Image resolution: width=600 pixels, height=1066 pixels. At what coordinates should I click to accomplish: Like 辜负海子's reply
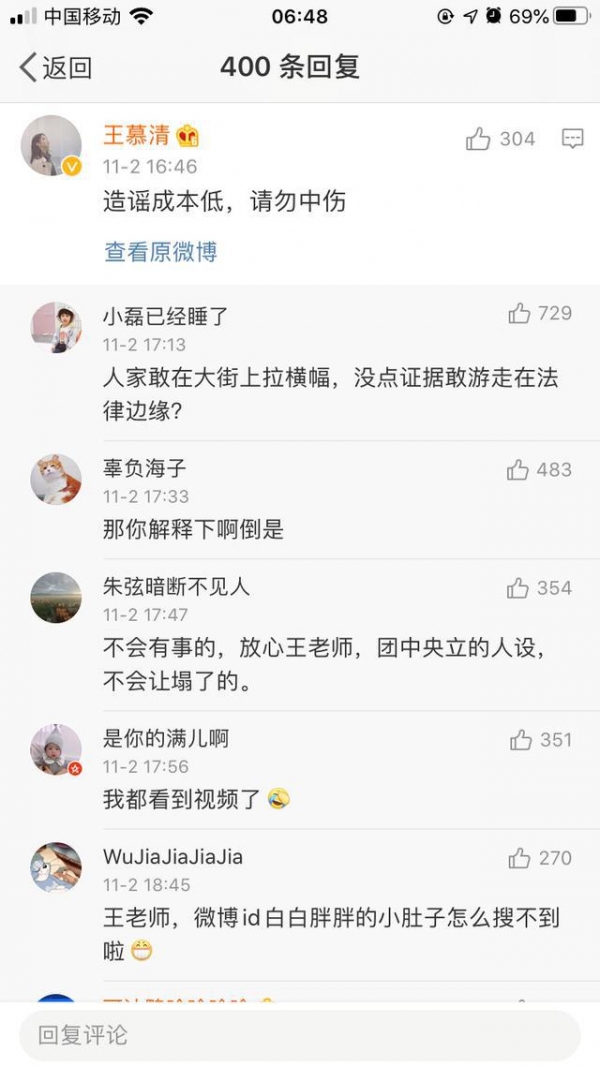click(x=517, y=470)
